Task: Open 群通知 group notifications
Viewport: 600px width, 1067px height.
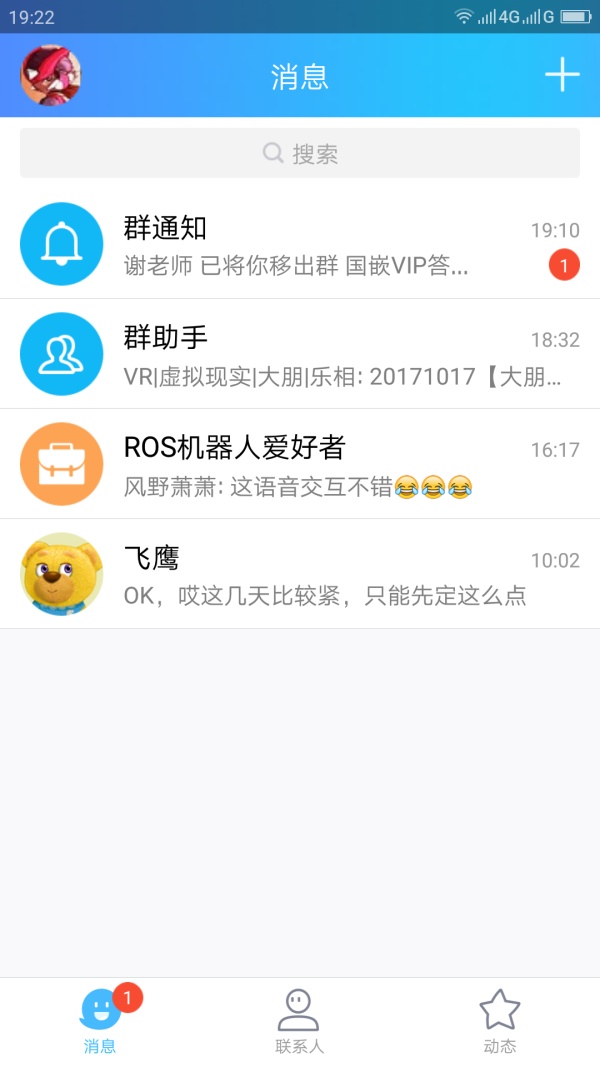Action: (300, 244)
